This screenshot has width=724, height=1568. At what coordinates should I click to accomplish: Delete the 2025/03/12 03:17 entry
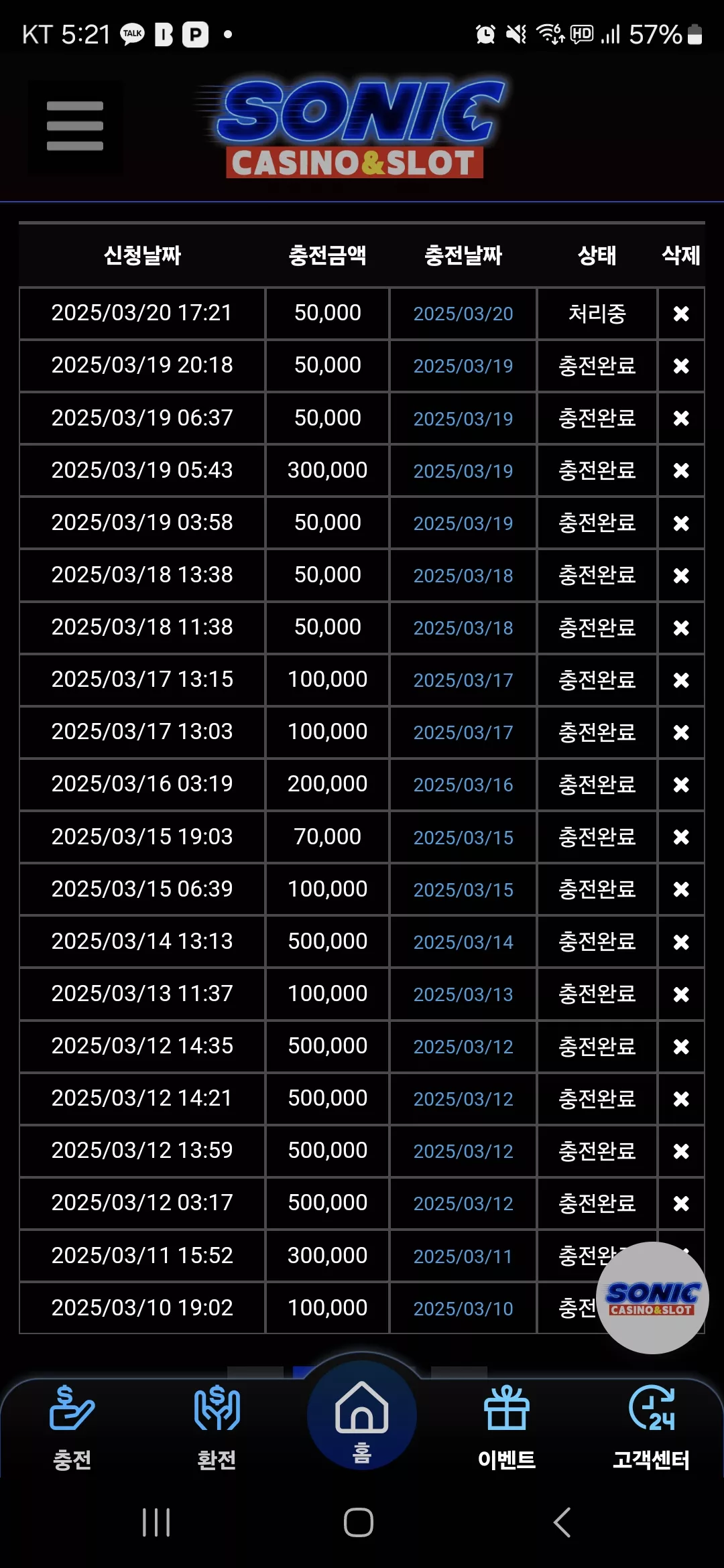point(681,1203)
